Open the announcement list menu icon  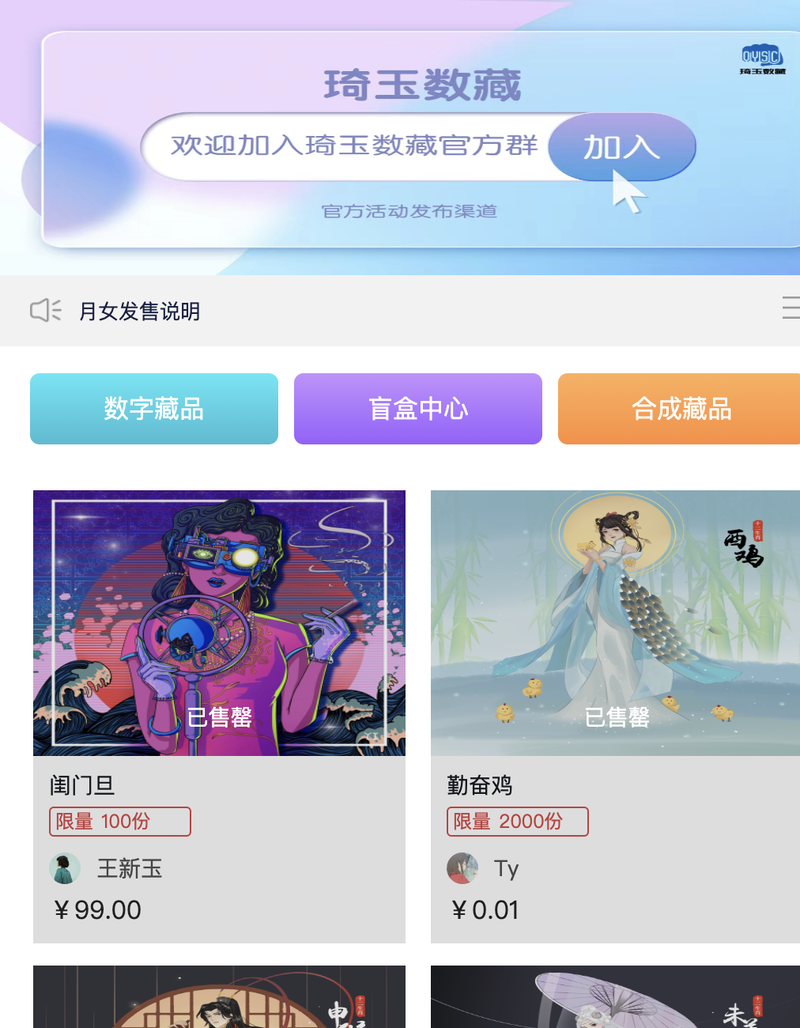790,308
